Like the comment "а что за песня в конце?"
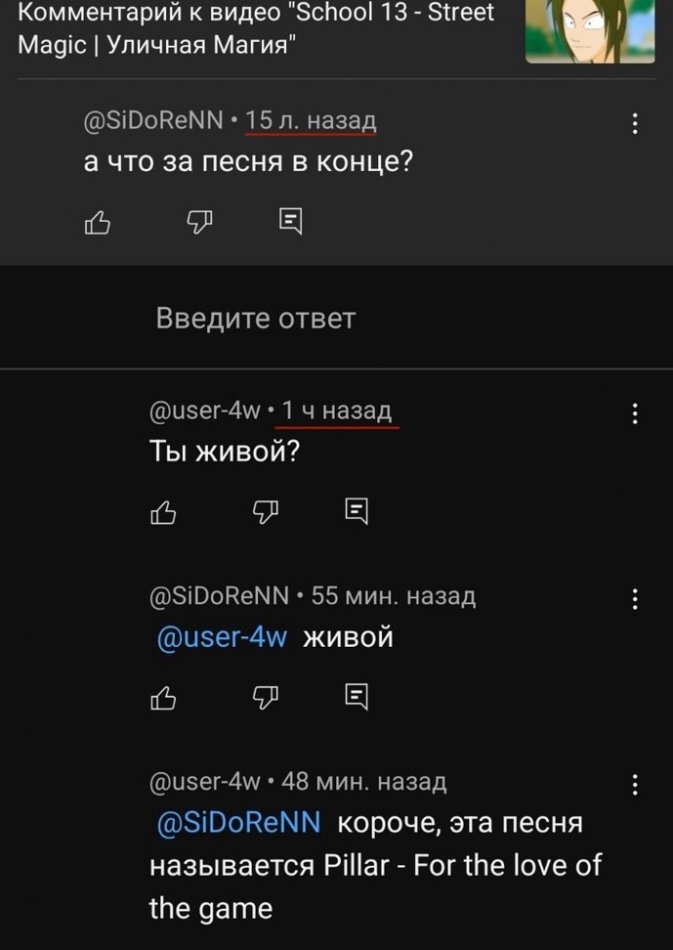 click(x=97, y=222)
